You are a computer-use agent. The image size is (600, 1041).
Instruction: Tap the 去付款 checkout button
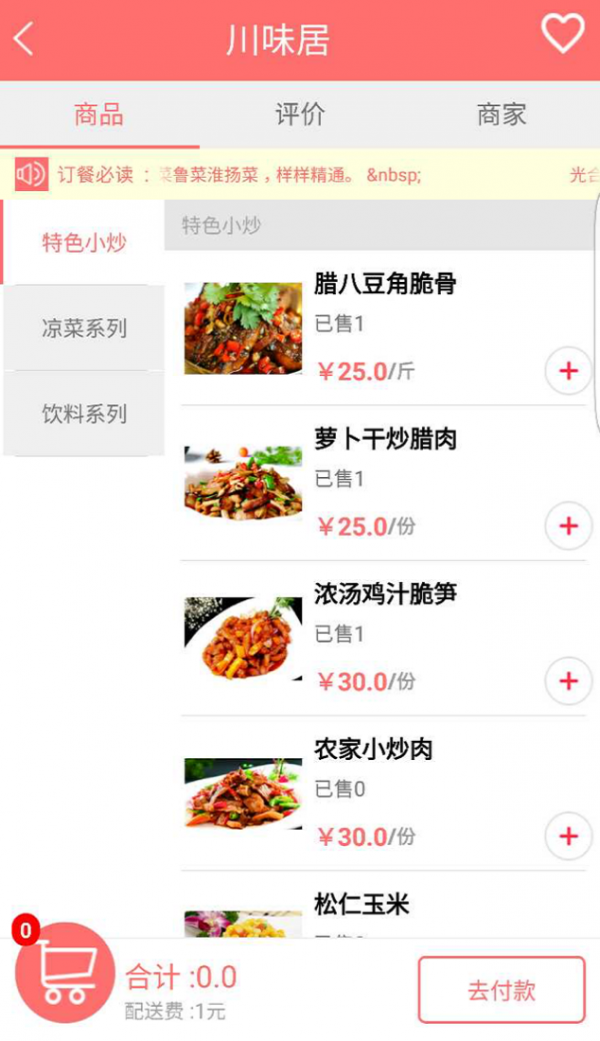click(501, 990)
